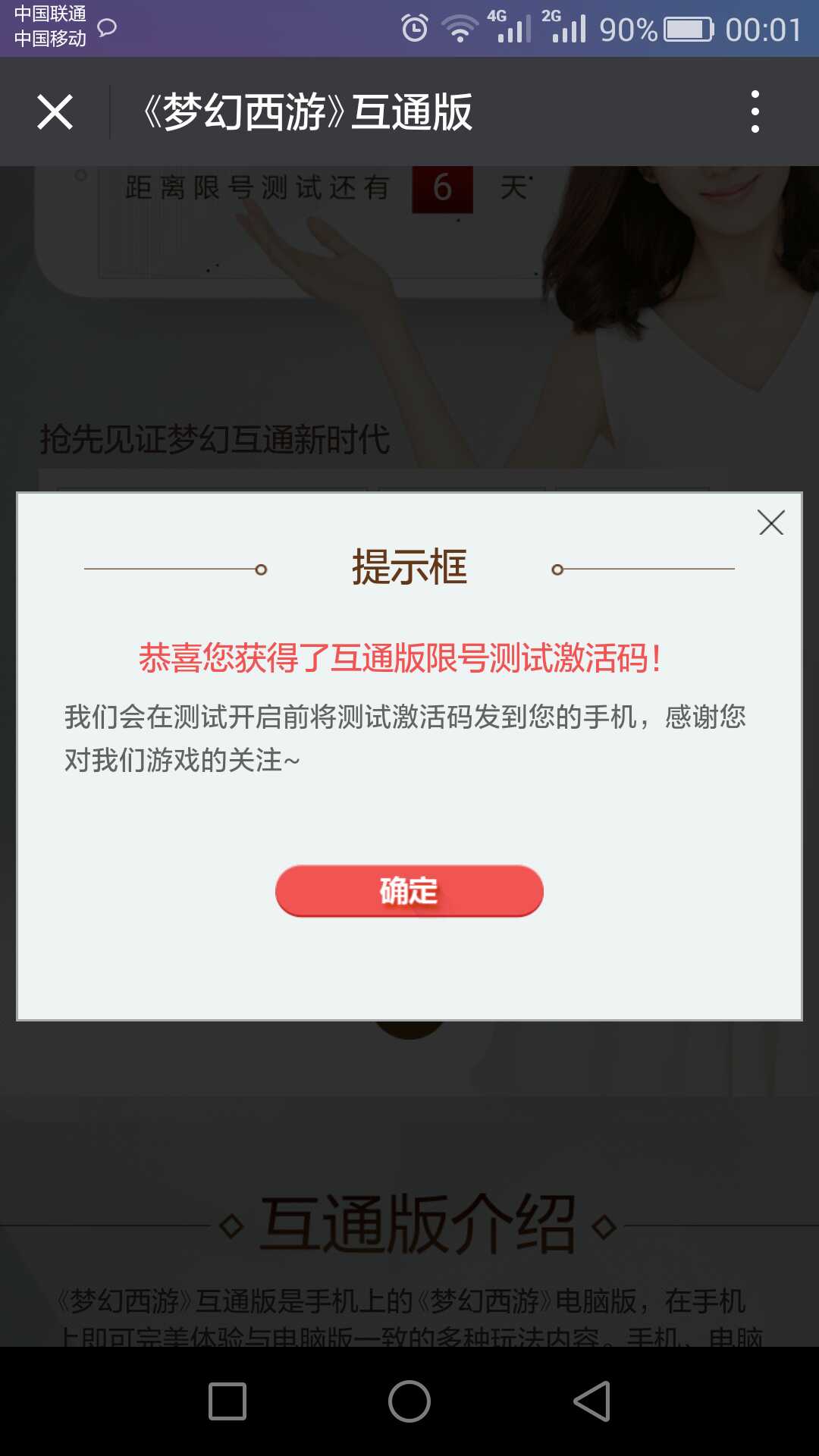Tap the 确定 confirm button
The image size is (819, 1456).
coord(409,891)
